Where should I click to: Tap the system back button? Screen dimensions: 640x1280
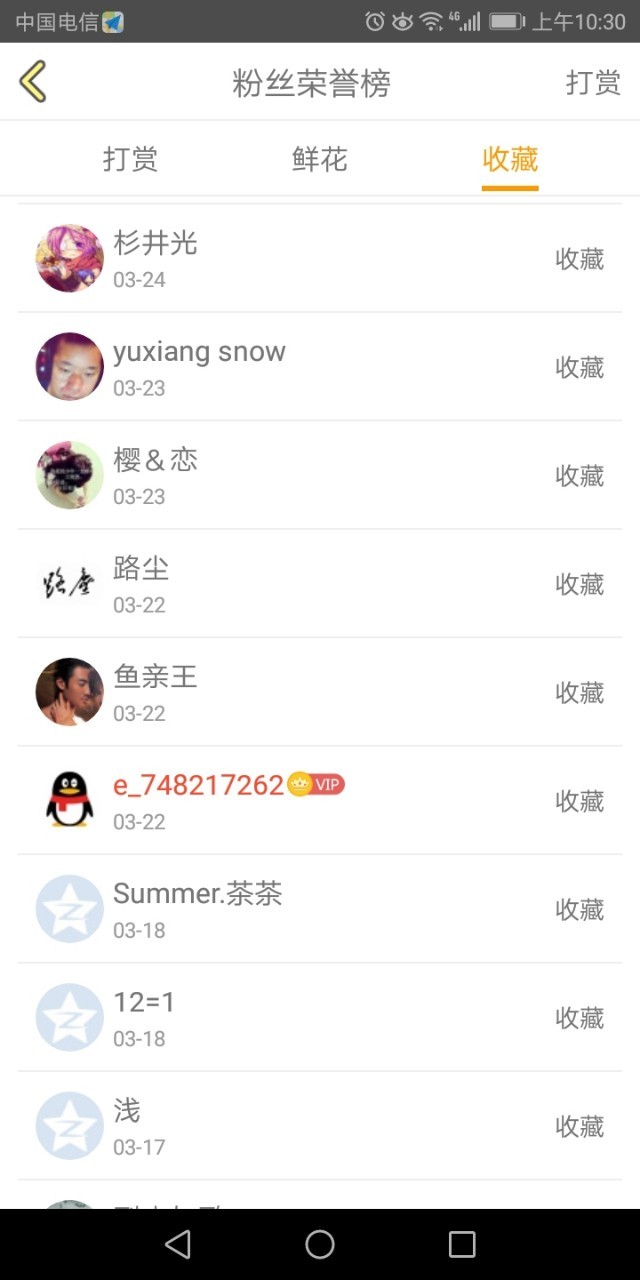tap(178, 1244)
